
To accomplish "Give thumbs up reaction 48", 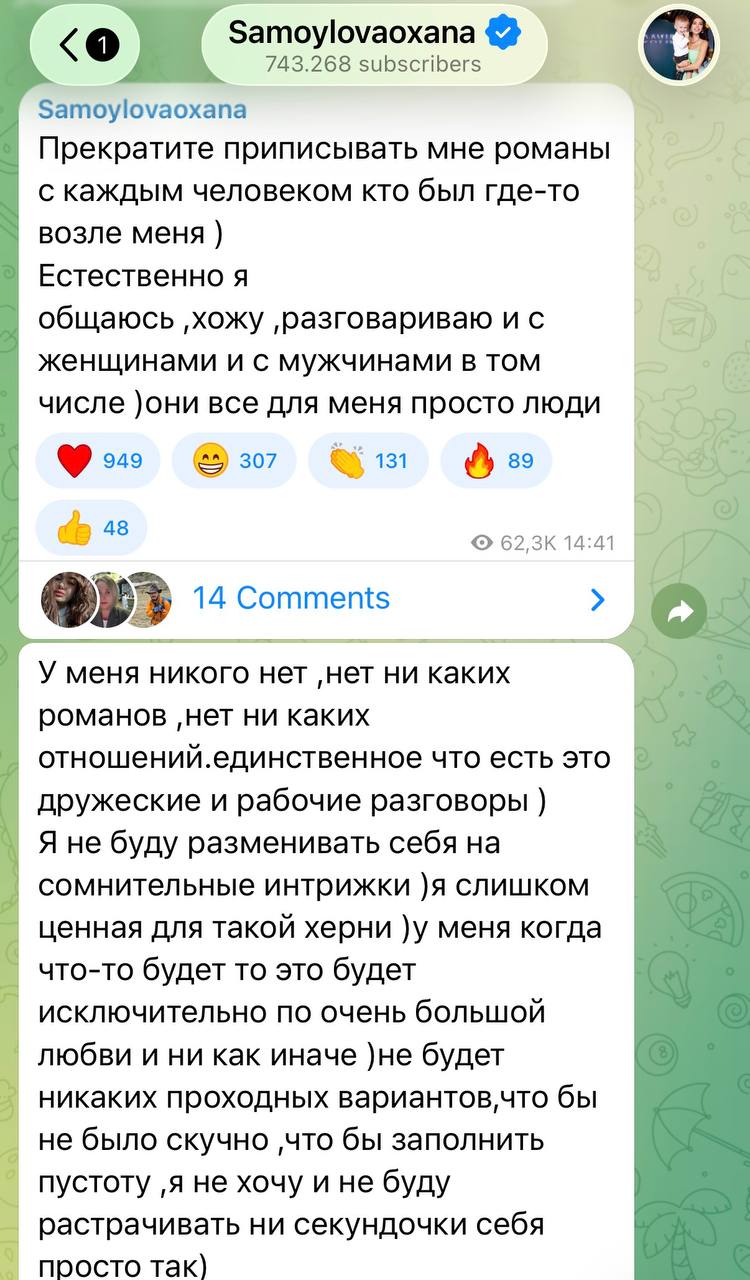I will pos(92,527).
